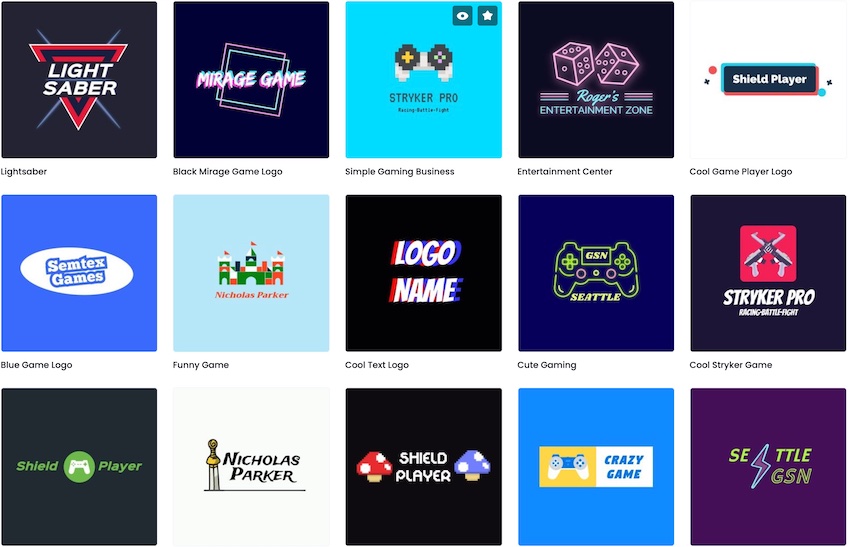This screenshot has height=547, width=850.
Task: Open the Entertainment Center logo template
Action: pos(595,80)
